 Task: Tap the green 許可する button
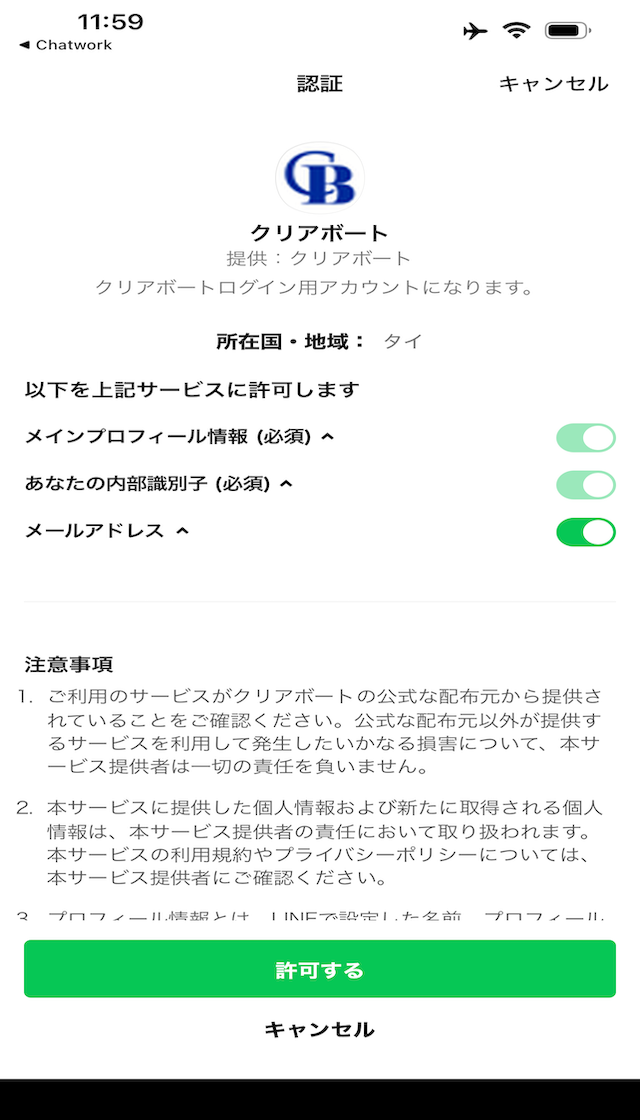click(320, 969)
